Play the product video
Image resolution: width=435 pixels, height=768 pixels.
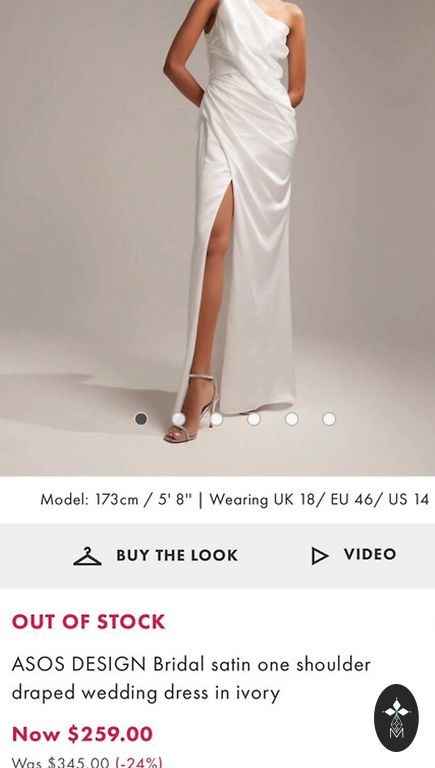[x=354, y=555]
